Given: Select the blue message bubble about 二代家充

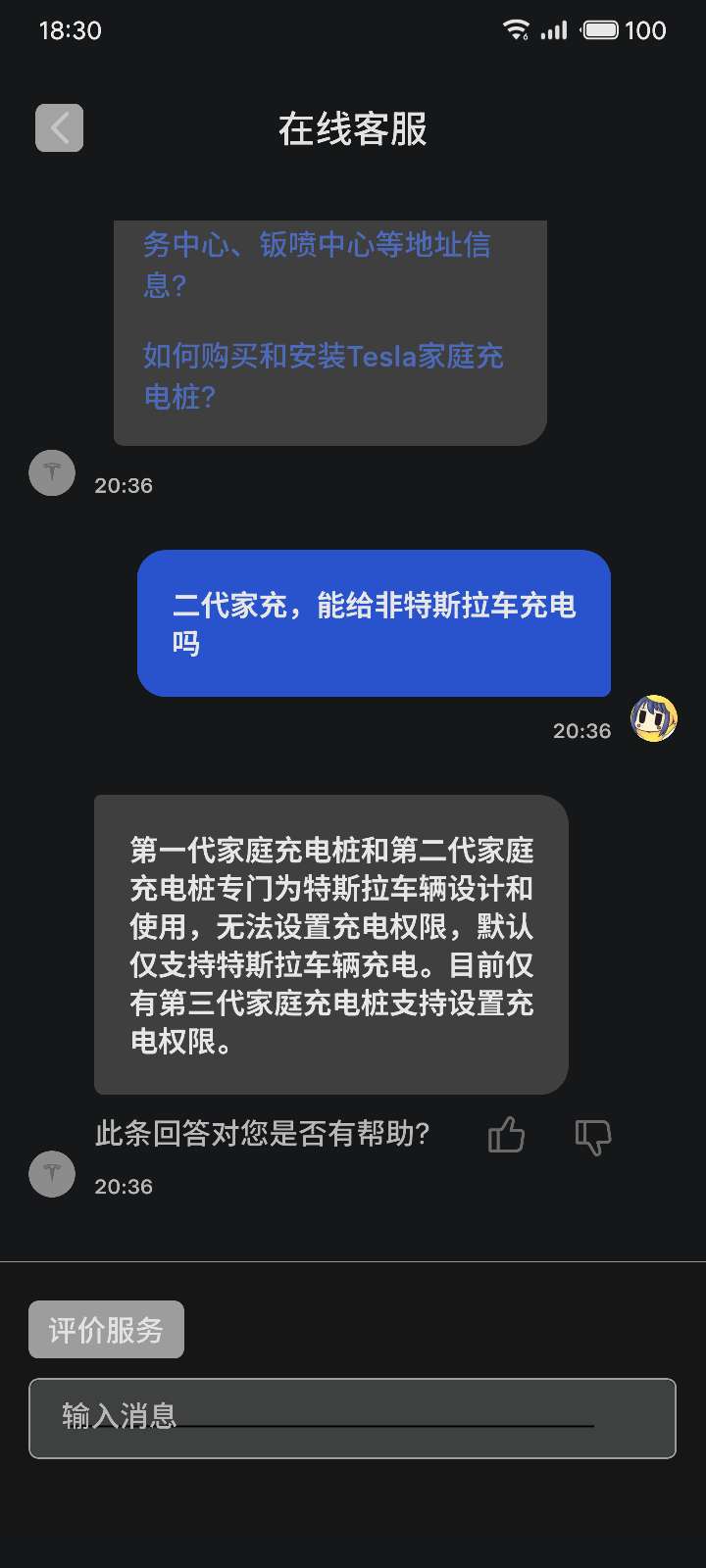Looking at the screenshot, I should click(x=376, y=624).
